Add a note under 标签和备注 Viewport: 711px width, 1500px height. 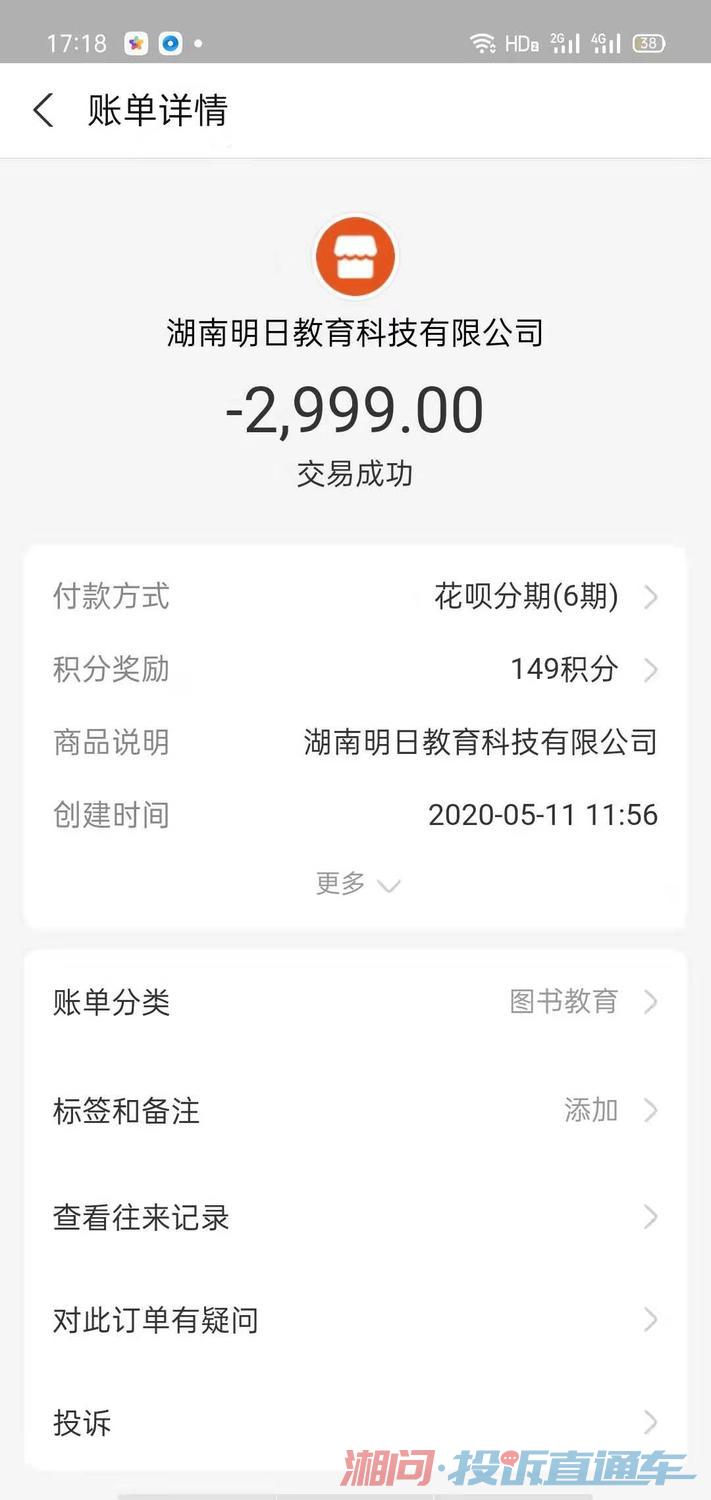355,1110
